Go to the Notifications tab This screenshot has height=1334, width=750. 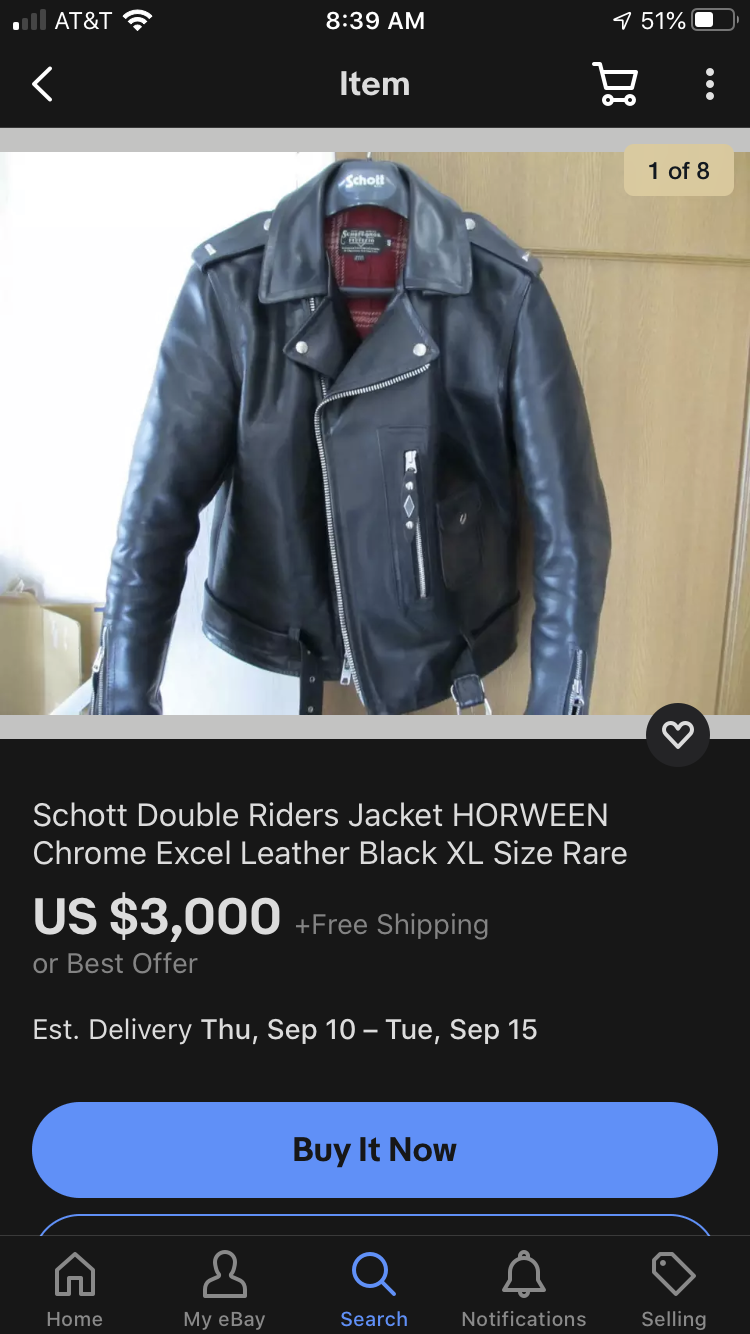(x=524, y=1288)
